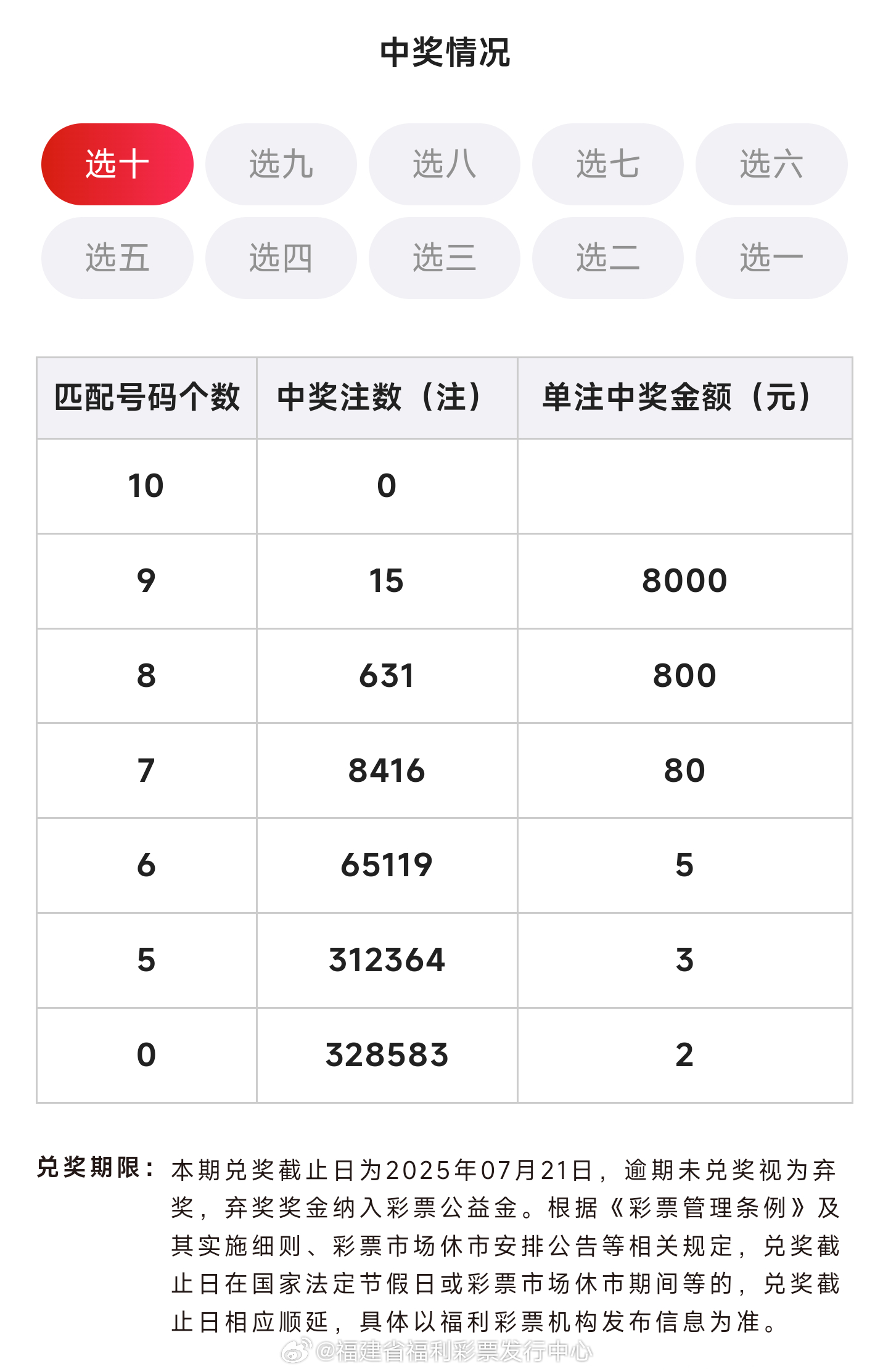
Task: Show 选八 winning details
Action: [444, 164]
